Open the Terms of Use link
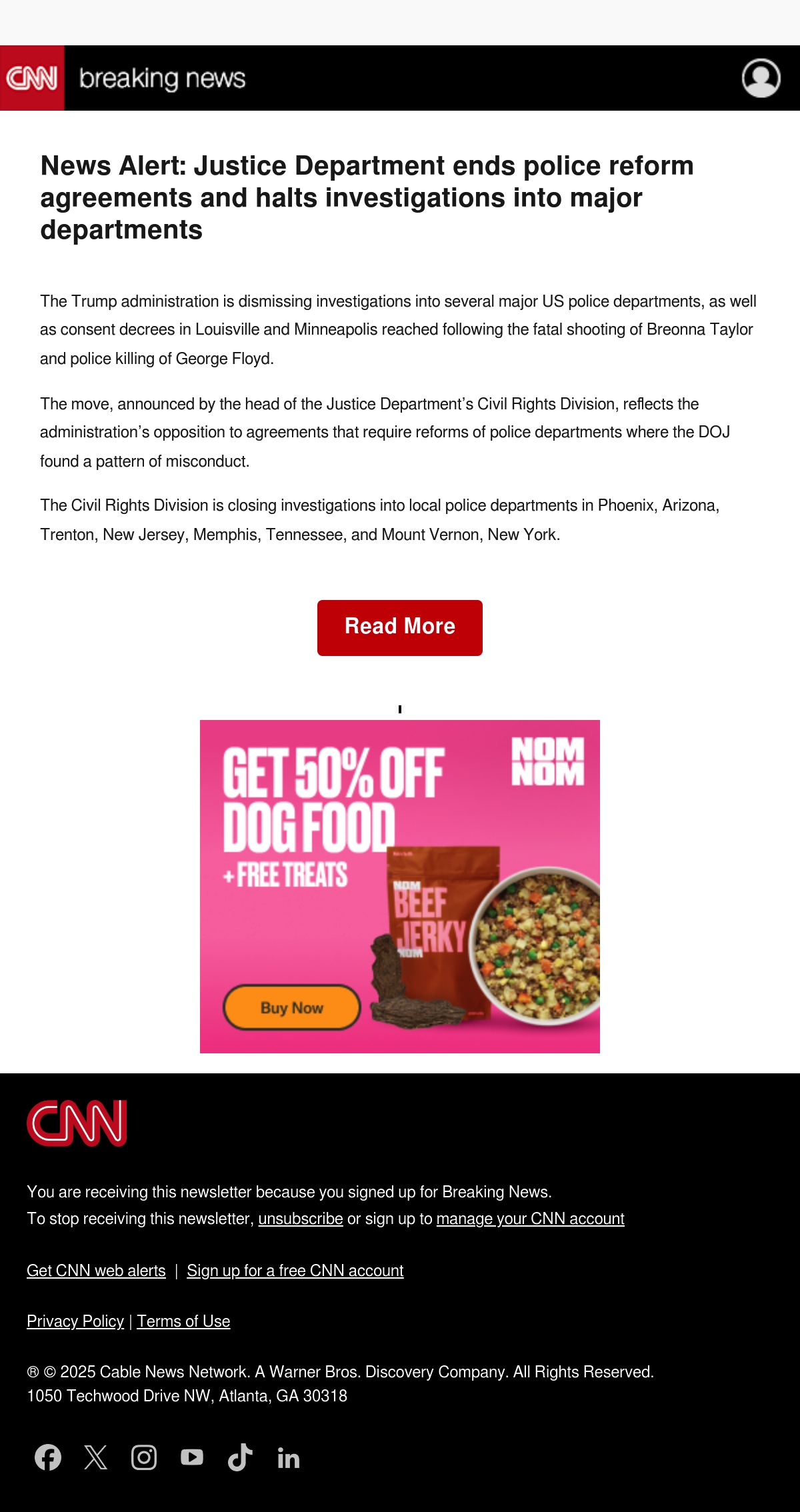This screenshot has height=1512, width=800. [183, 1321]
